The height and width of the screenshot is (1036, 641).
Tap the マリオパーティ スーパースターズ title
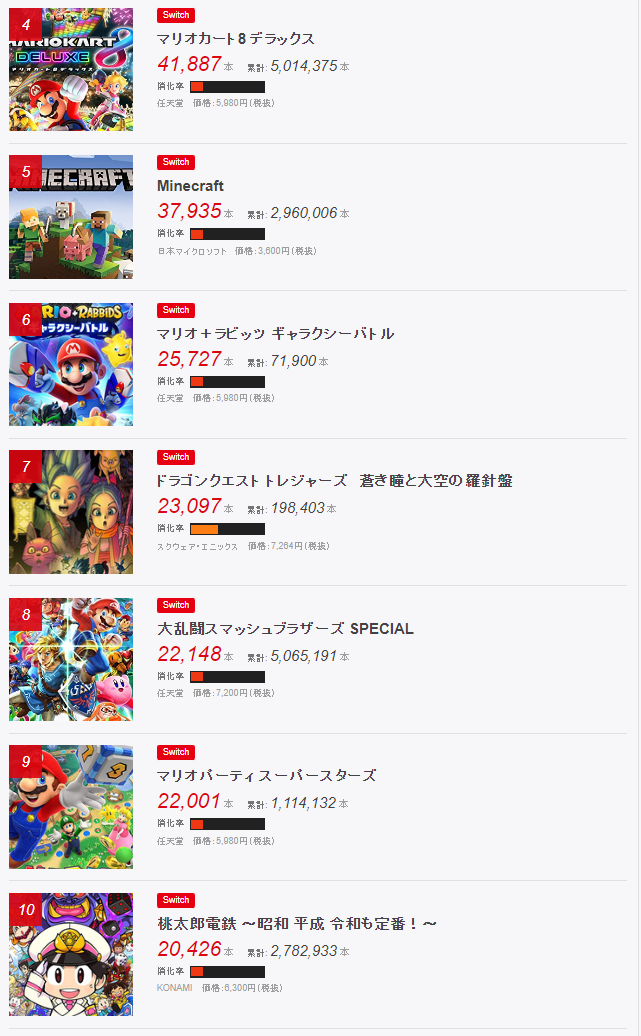point(267,775)
